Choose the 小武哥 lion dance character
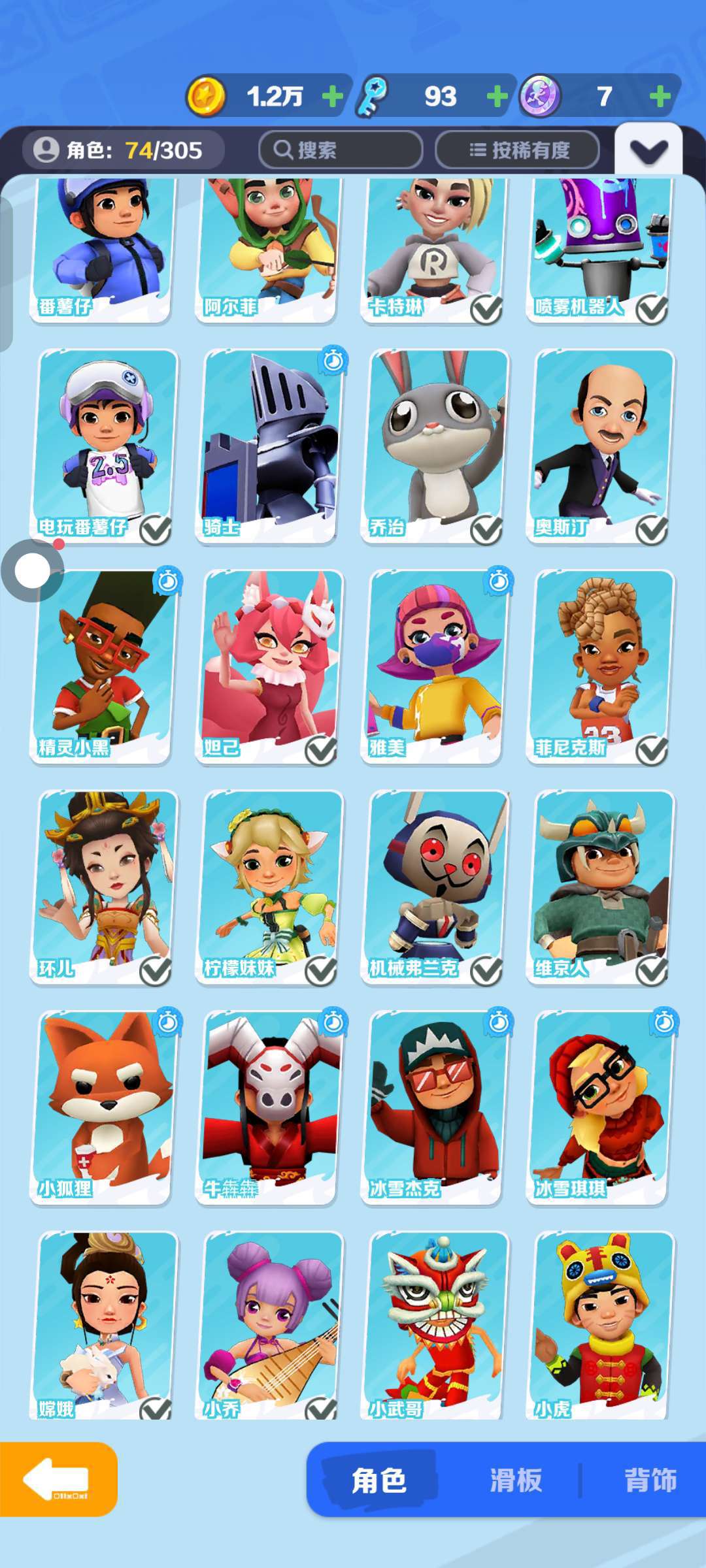This screenshot has height=1568, width=706. point(435,1326)
